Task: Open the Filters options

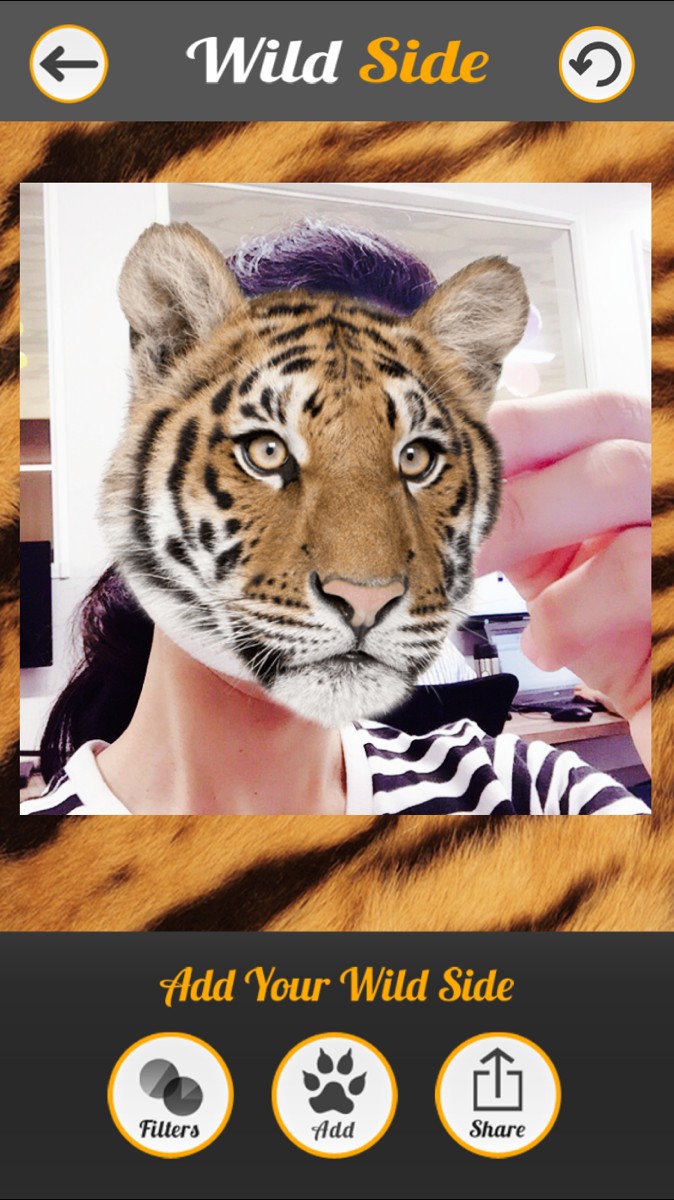Action: tap(170, 1095)
